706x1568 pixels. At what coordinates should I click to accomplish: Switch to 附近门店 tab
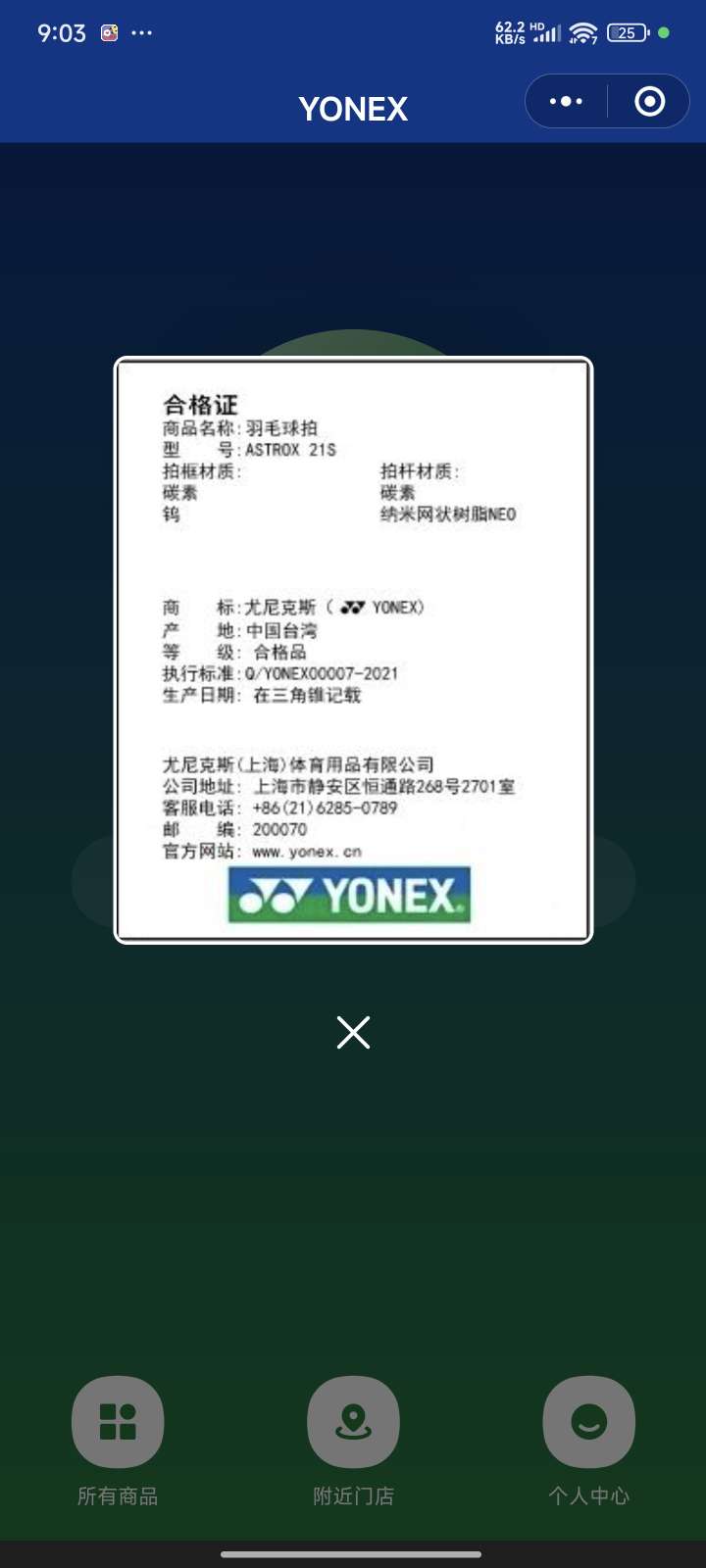353,1422
